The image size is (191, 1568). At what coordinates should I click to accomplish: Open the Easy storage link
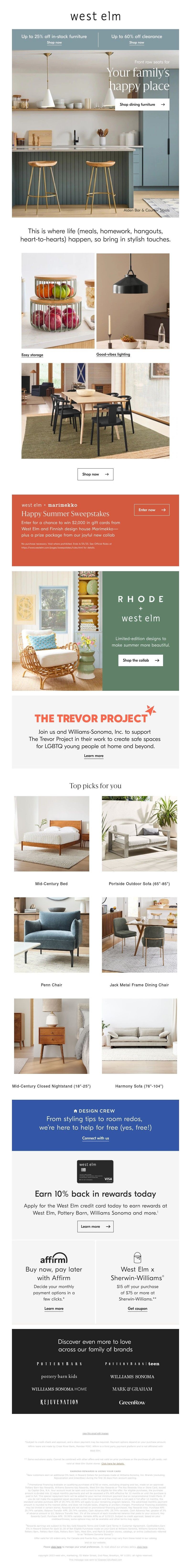[x=32, y=354]
